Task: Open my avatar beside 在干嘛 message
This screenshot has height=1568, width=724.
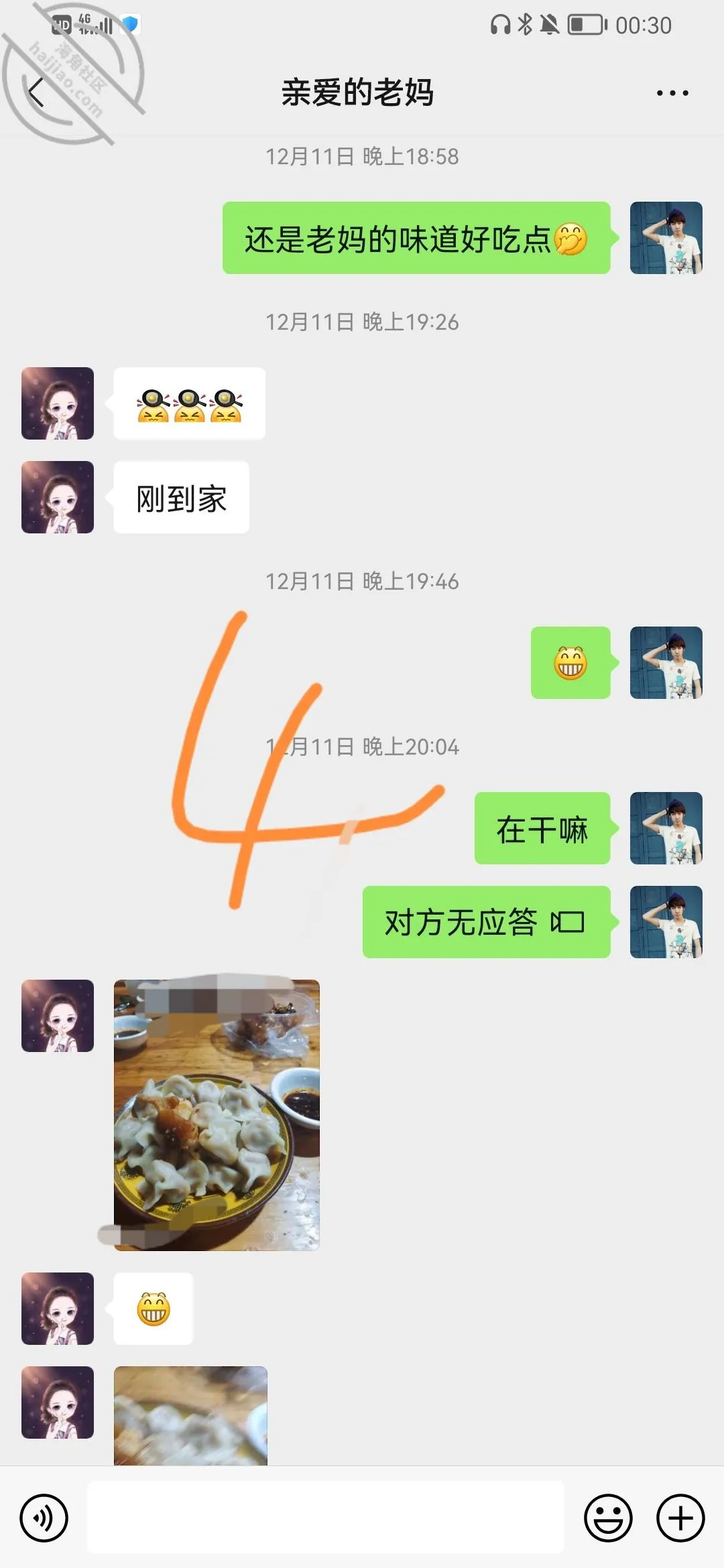Action: pos(666,828)
